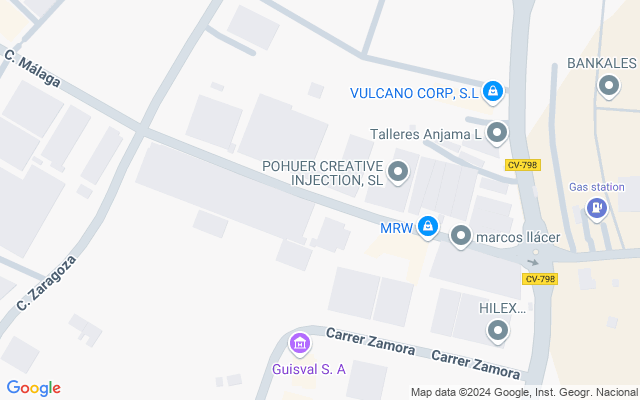Select the marcos llácer map pin
This screenshot has height=400, width=640.
[461, 236]
